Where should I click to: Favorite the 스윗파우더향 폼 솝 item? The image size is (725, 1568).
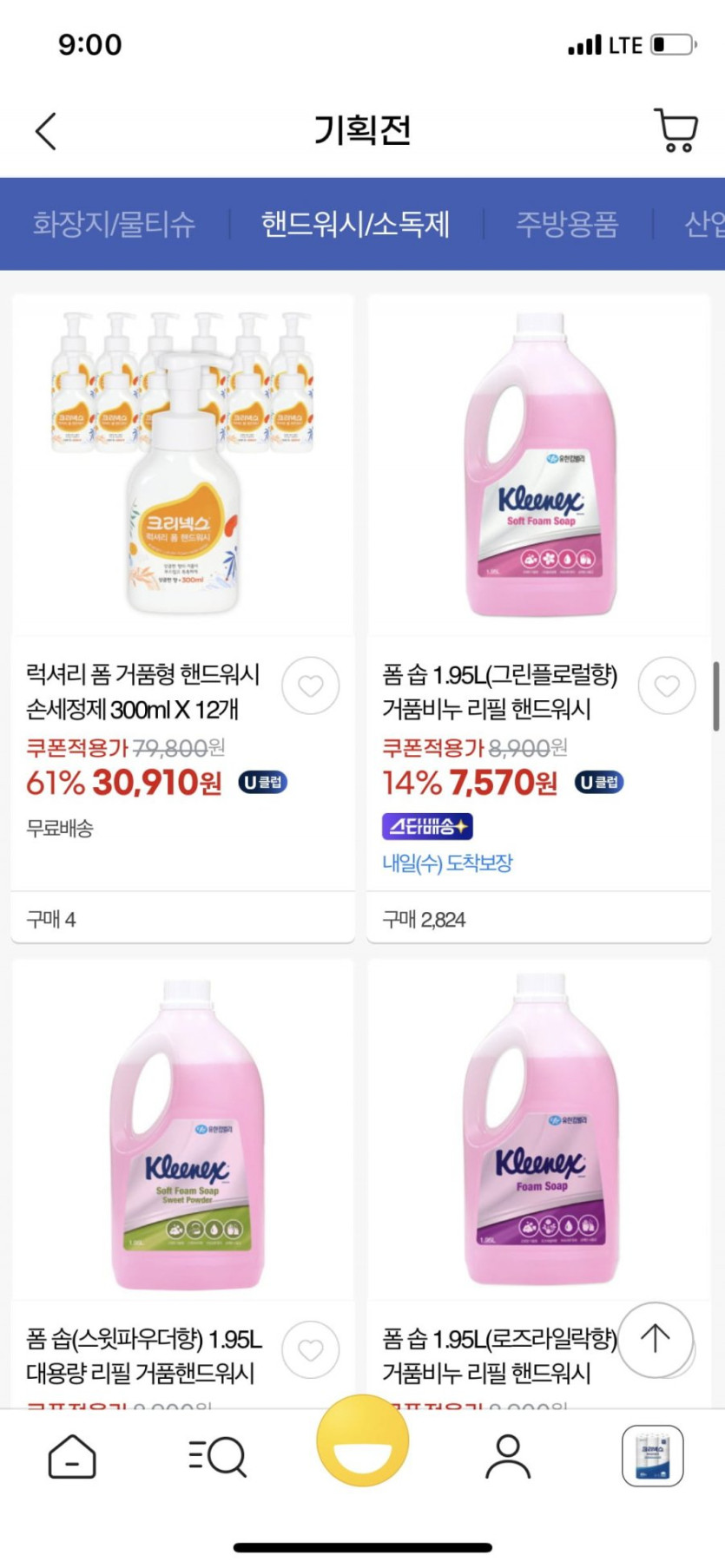[310, 1350]
